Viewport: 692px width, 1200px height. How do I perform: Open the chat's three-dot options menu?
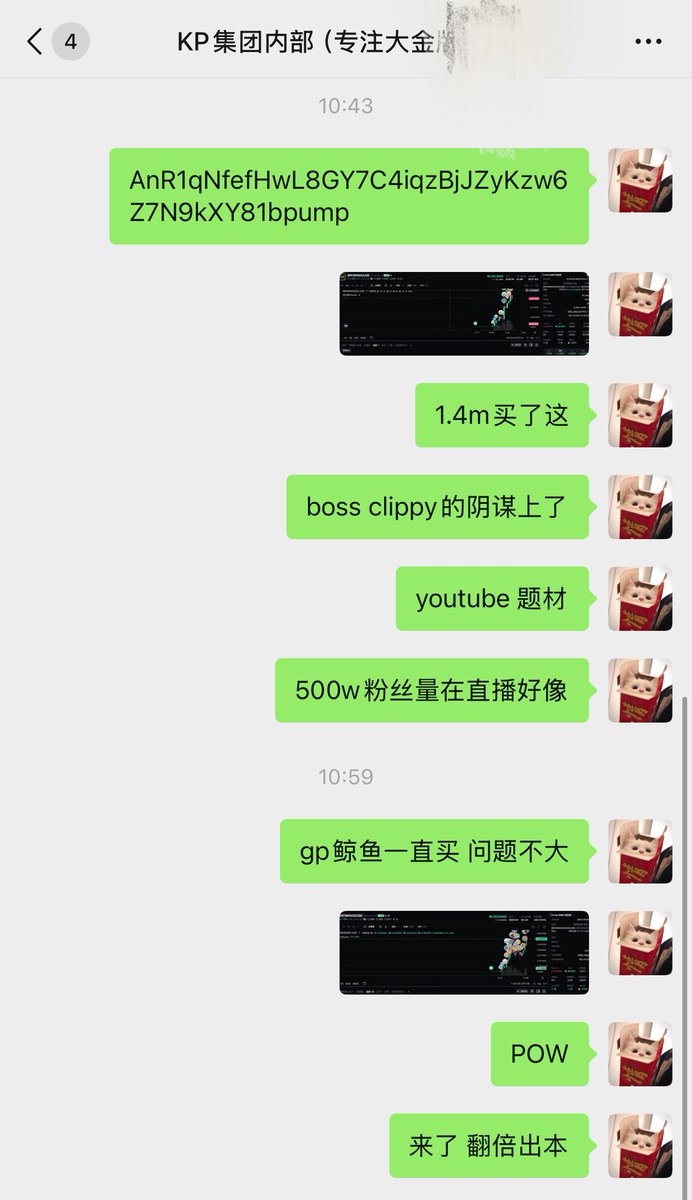tap(648, 42)
